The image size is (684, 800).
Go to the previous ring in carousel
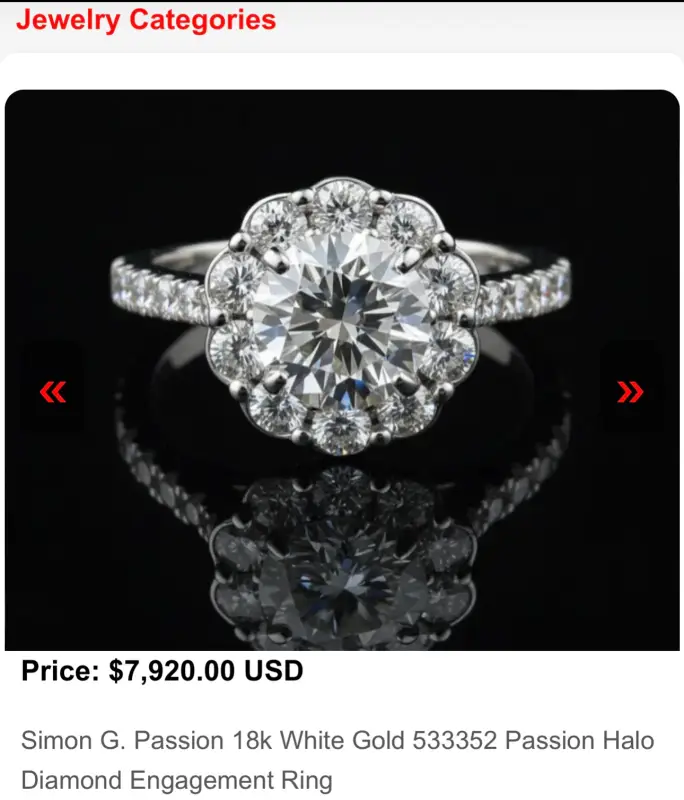click(53, 391)
